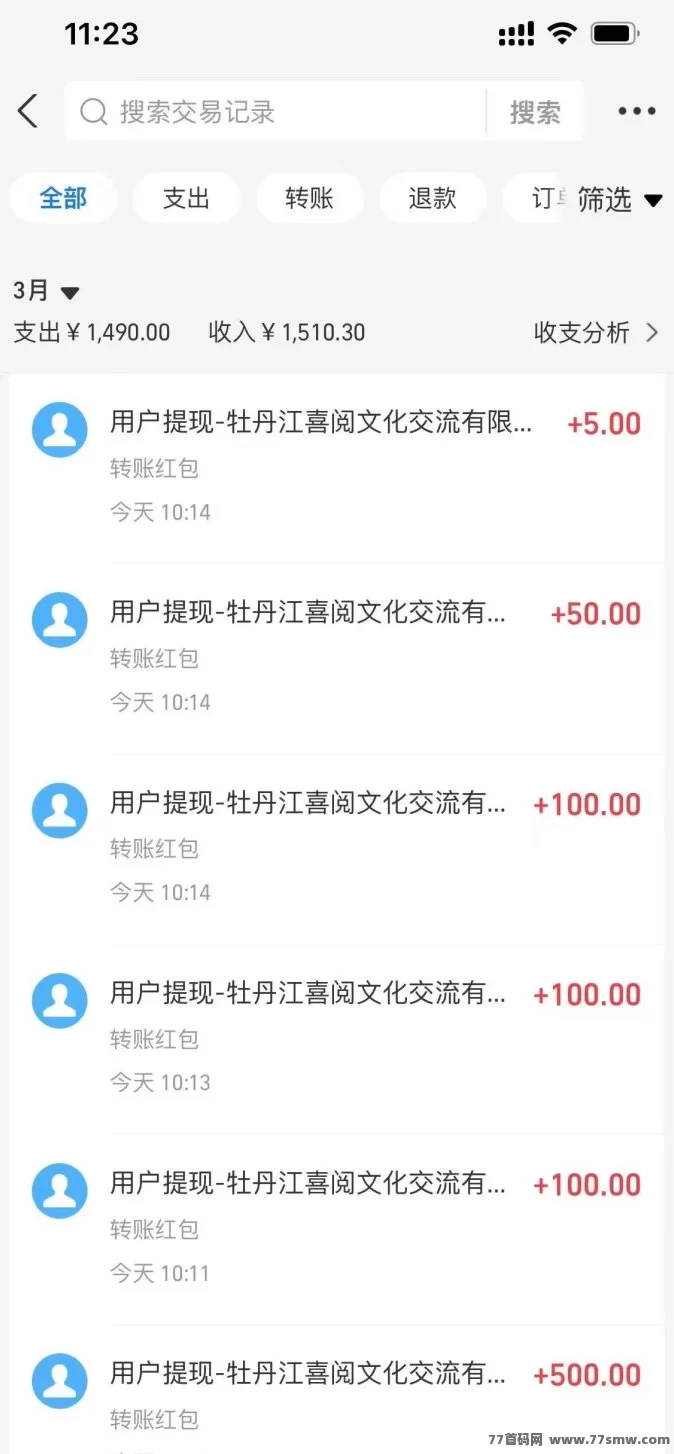This screenshot has width=674, height=1454.
Task: Switch to the 支出 filter chip
Action: [x=186, y=198]
